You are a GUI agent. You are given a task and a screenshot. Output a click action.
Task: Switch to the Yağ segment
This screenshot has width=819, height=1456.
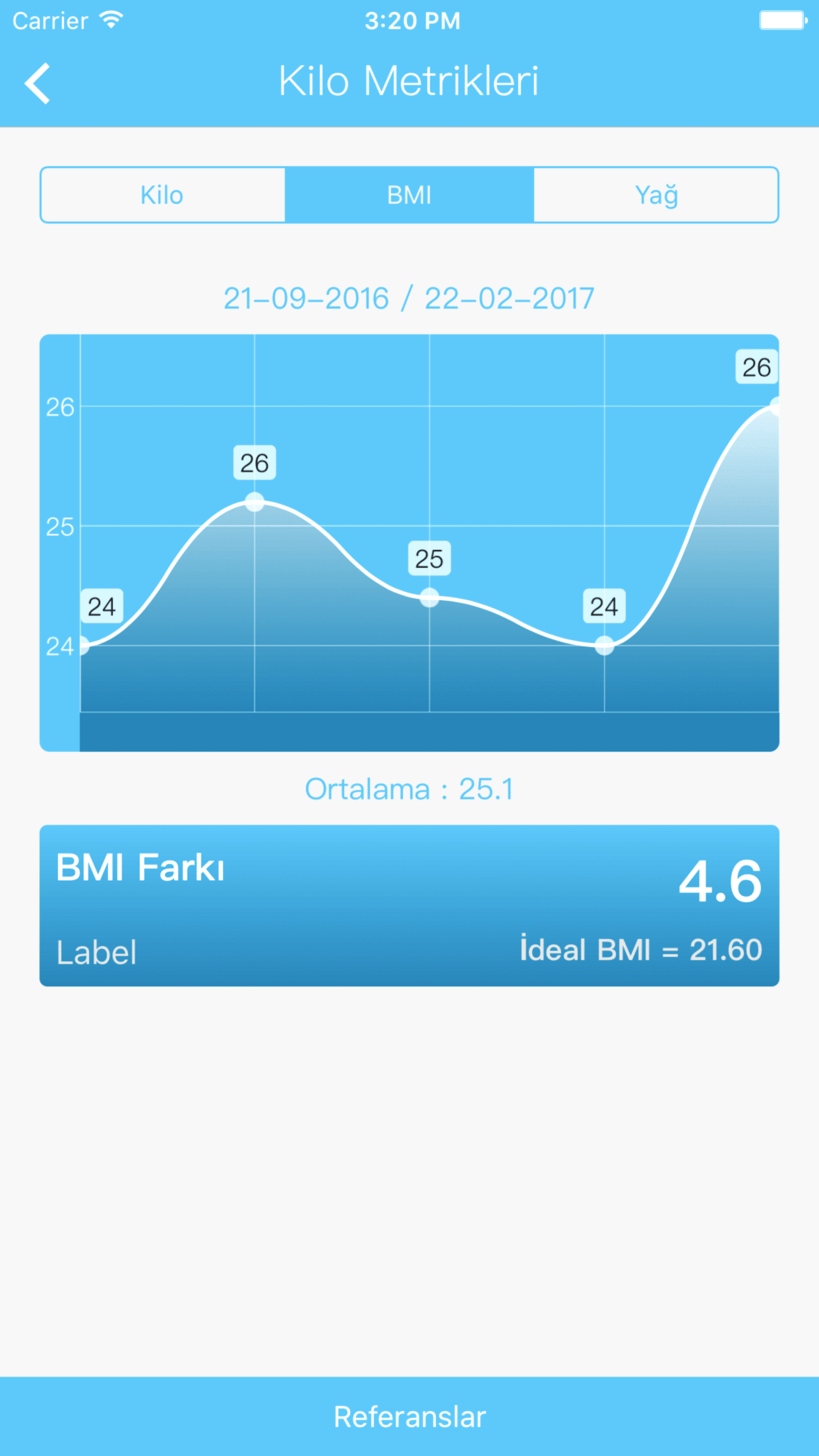coord(656,195)
